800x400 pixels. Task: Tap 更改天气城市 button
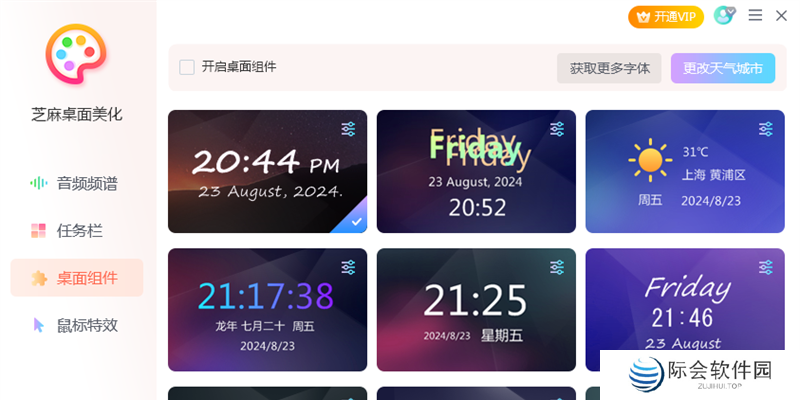722,68
